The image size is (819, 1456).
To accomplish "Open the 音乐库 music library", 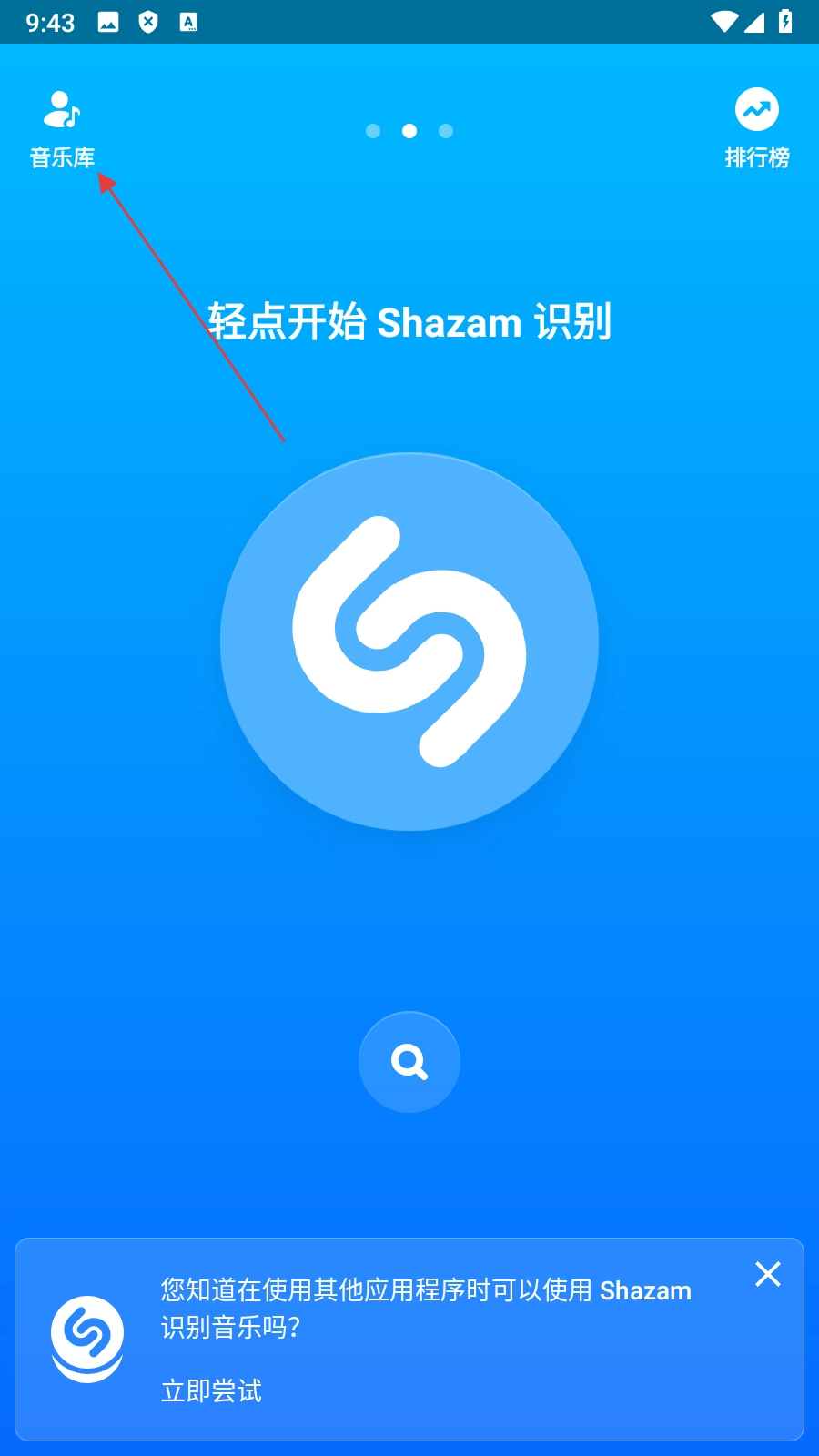I will (x=62, y=129).
